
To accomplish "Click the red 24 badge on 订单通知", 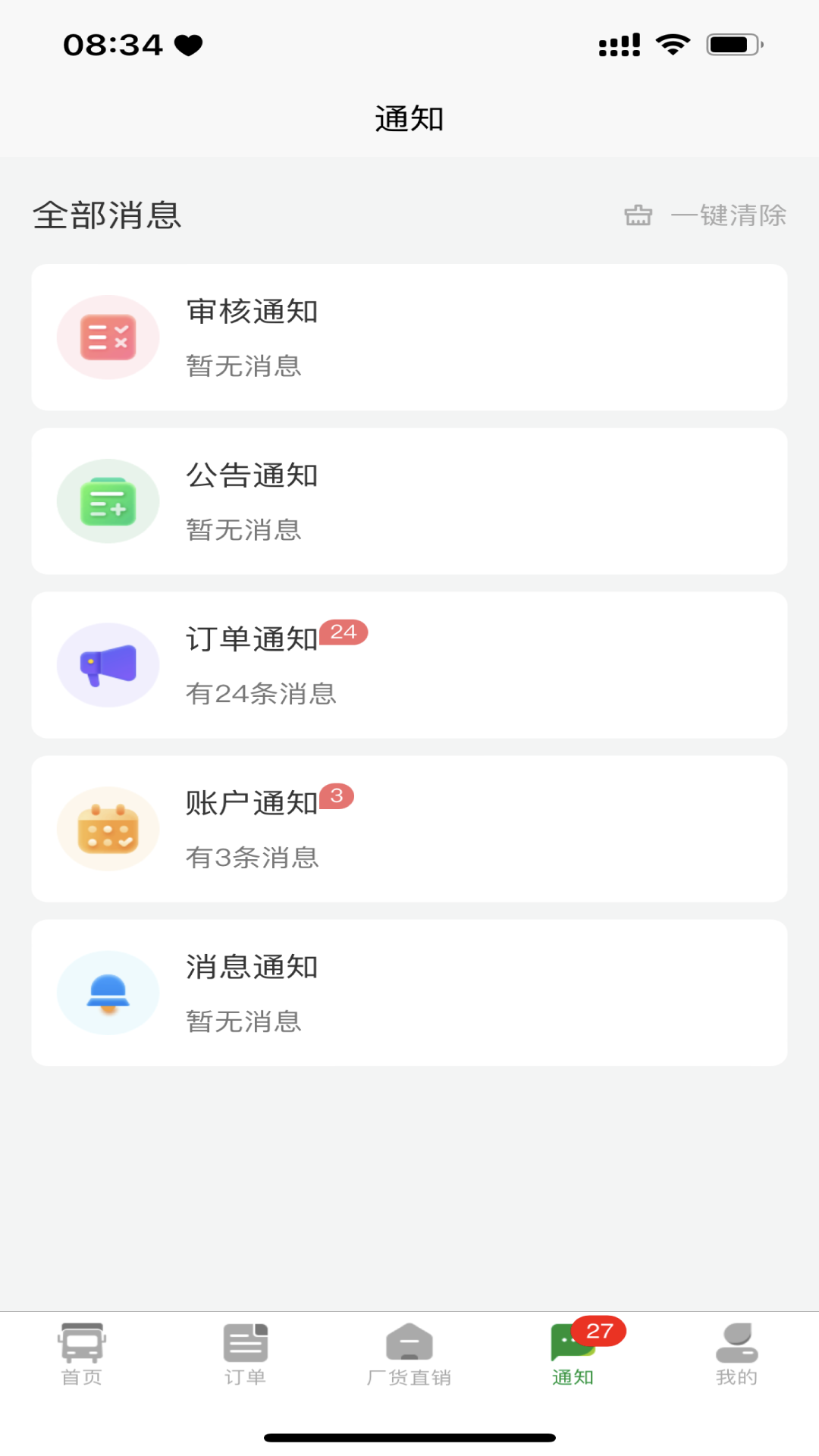I will pyautogui.click(x=345, y=634).
